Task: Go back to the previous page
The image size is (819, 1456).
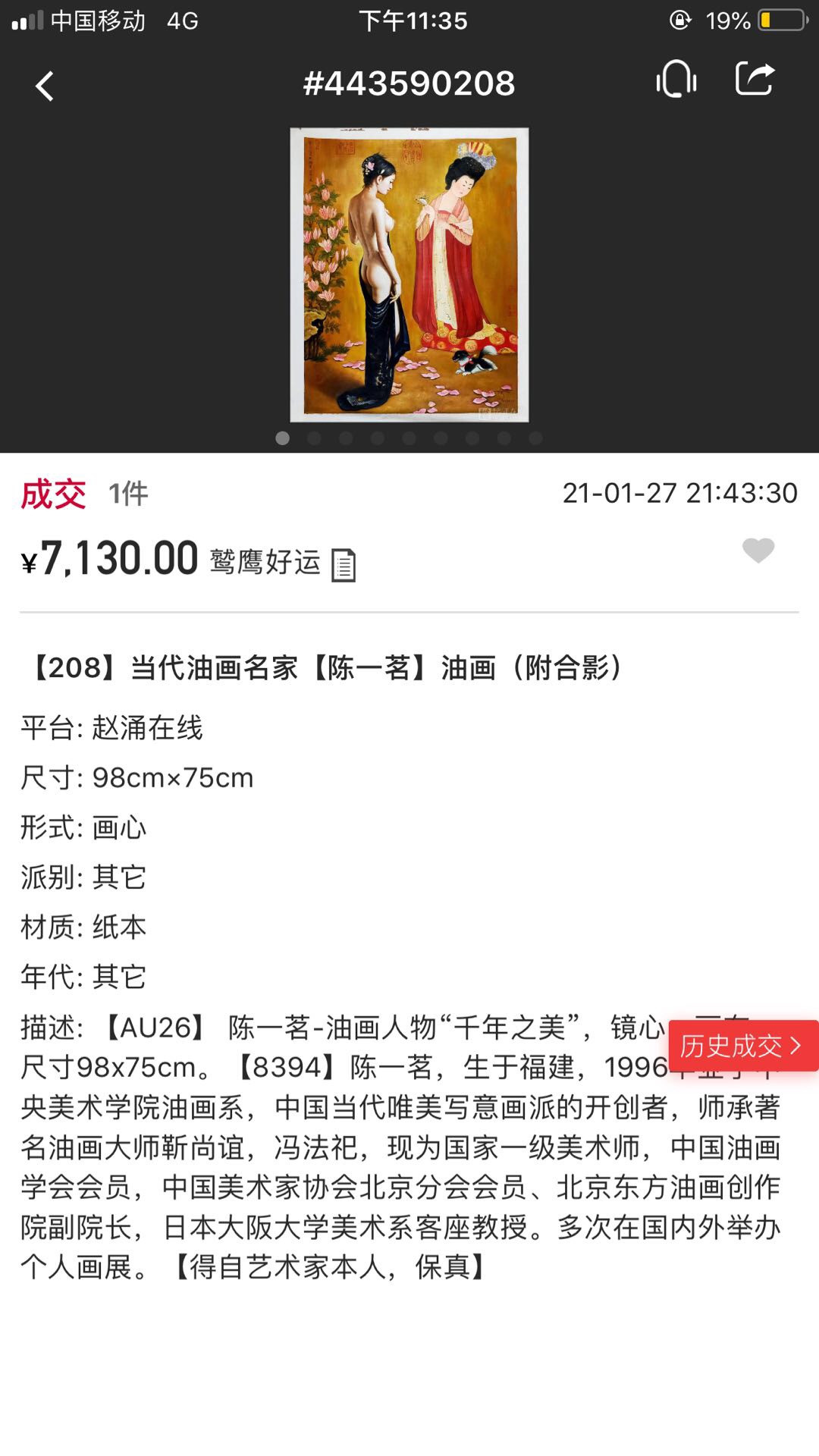Action: [45, 86]
